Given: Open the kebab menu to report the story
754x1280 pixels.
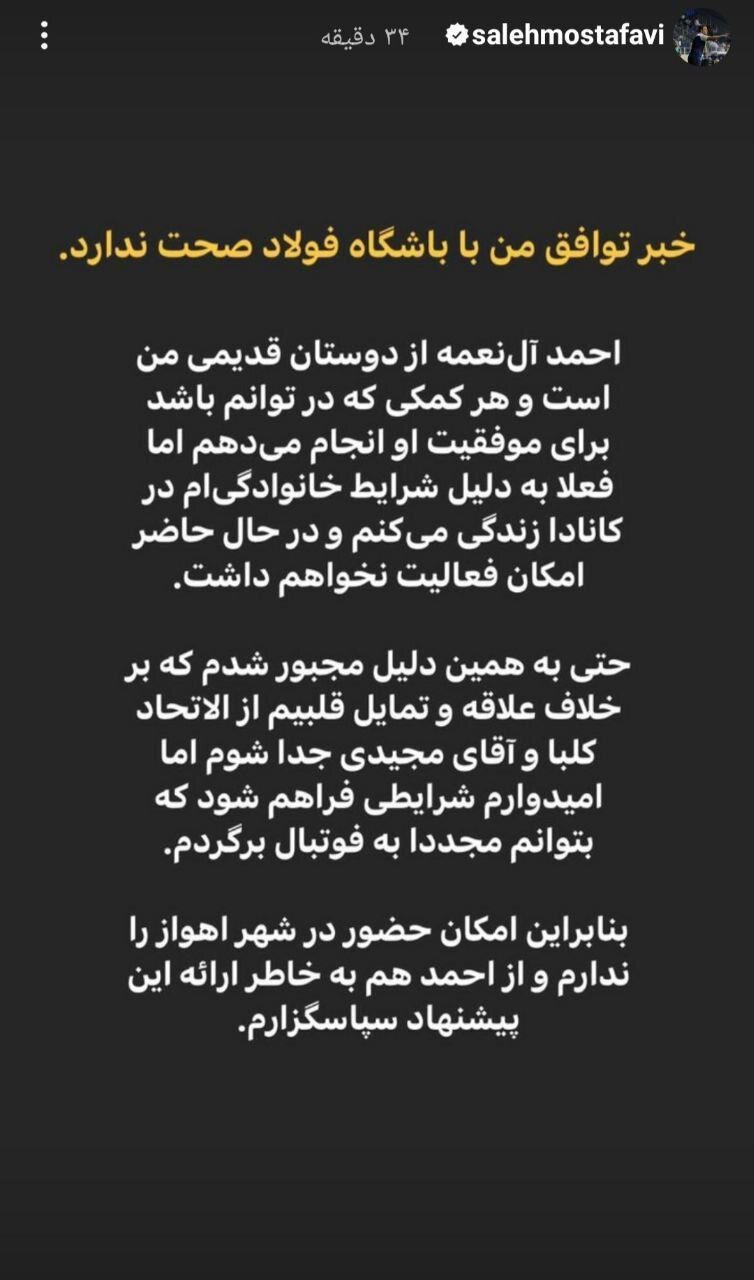Looking at the screenshot, I should pos(42,33).
